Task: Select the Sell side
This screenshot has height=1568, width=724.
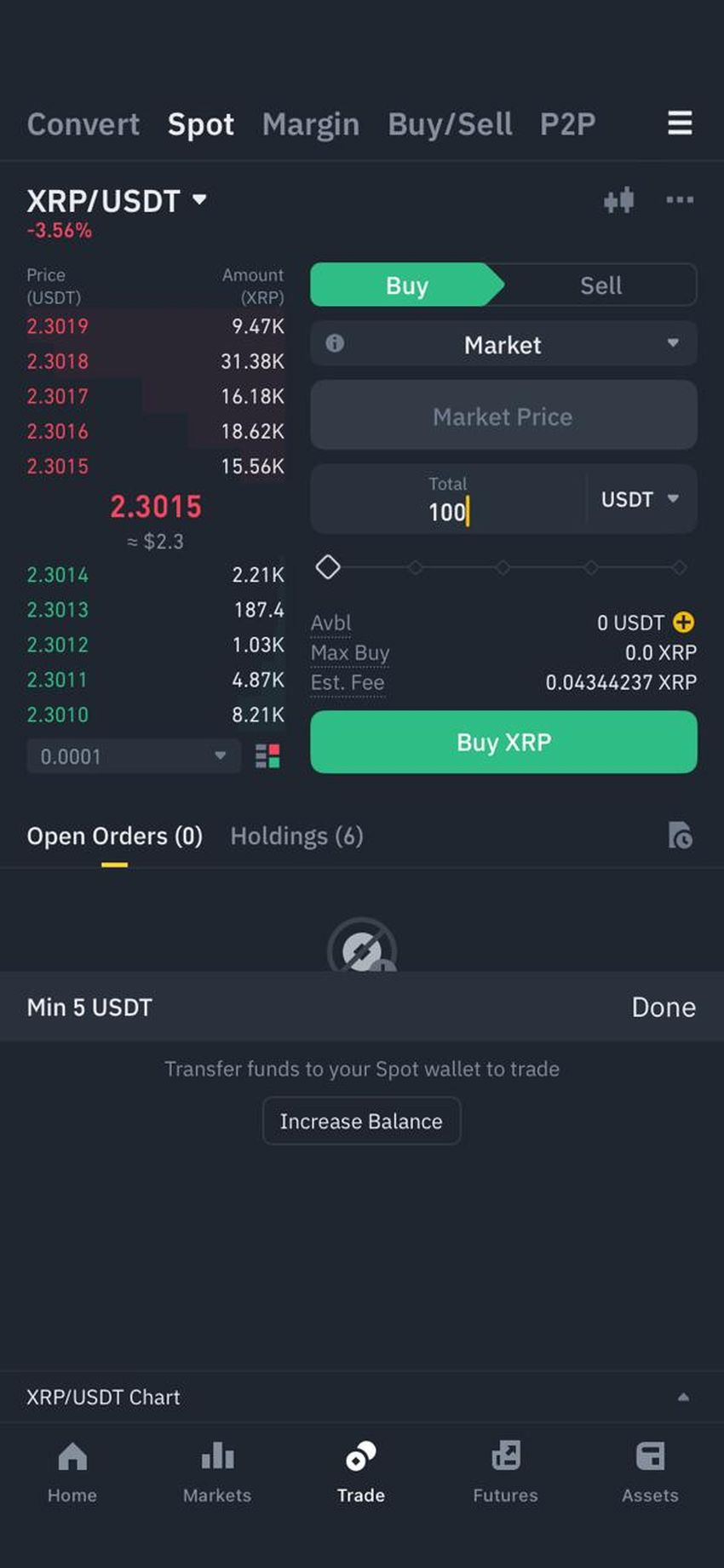Action: point(600,285)
